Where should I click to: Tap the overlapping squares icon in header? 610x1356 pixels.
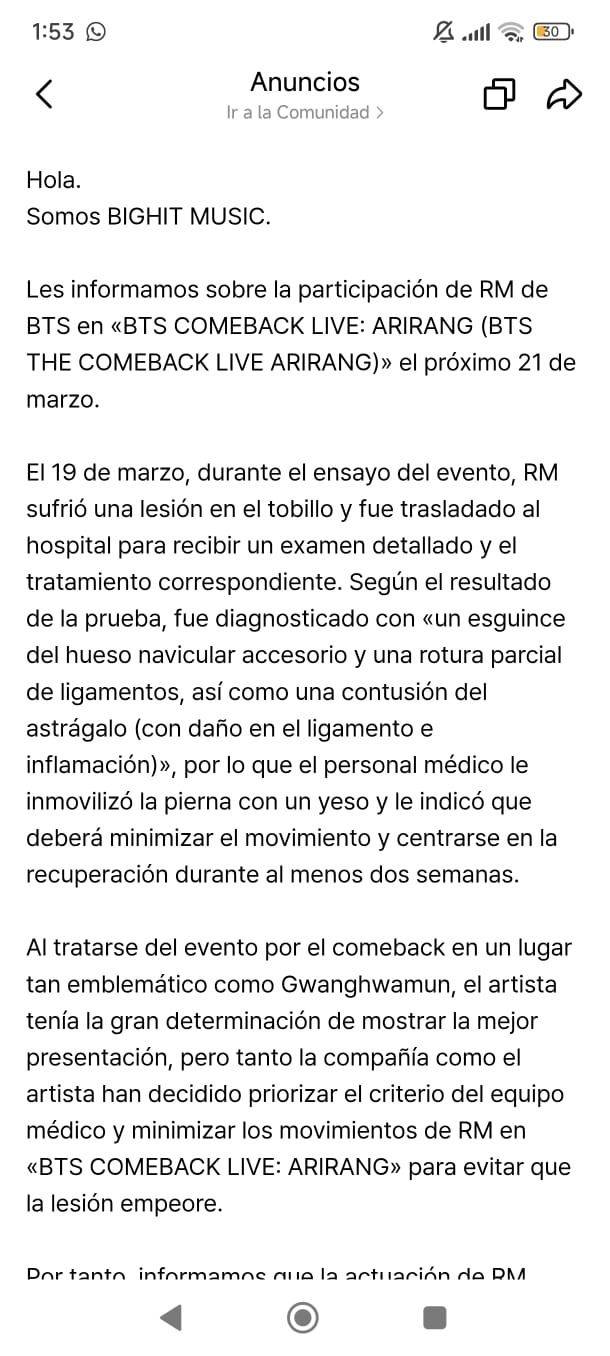(x=499, y=94)
